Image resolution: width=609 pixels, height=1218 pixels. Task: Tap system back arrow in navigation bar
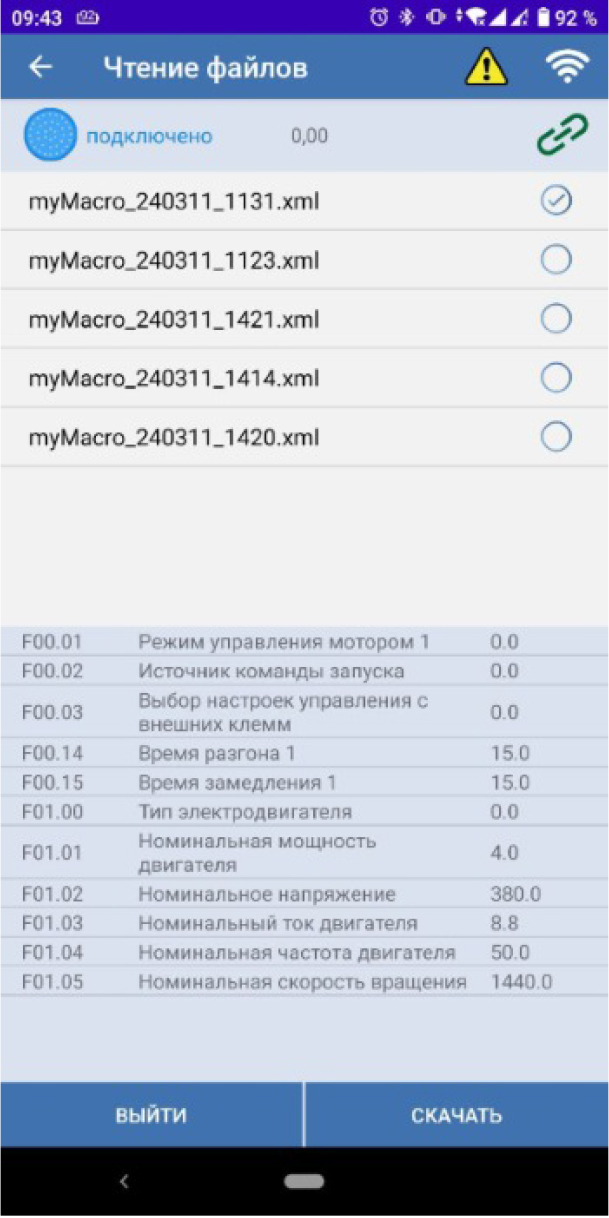(124, 1182)
